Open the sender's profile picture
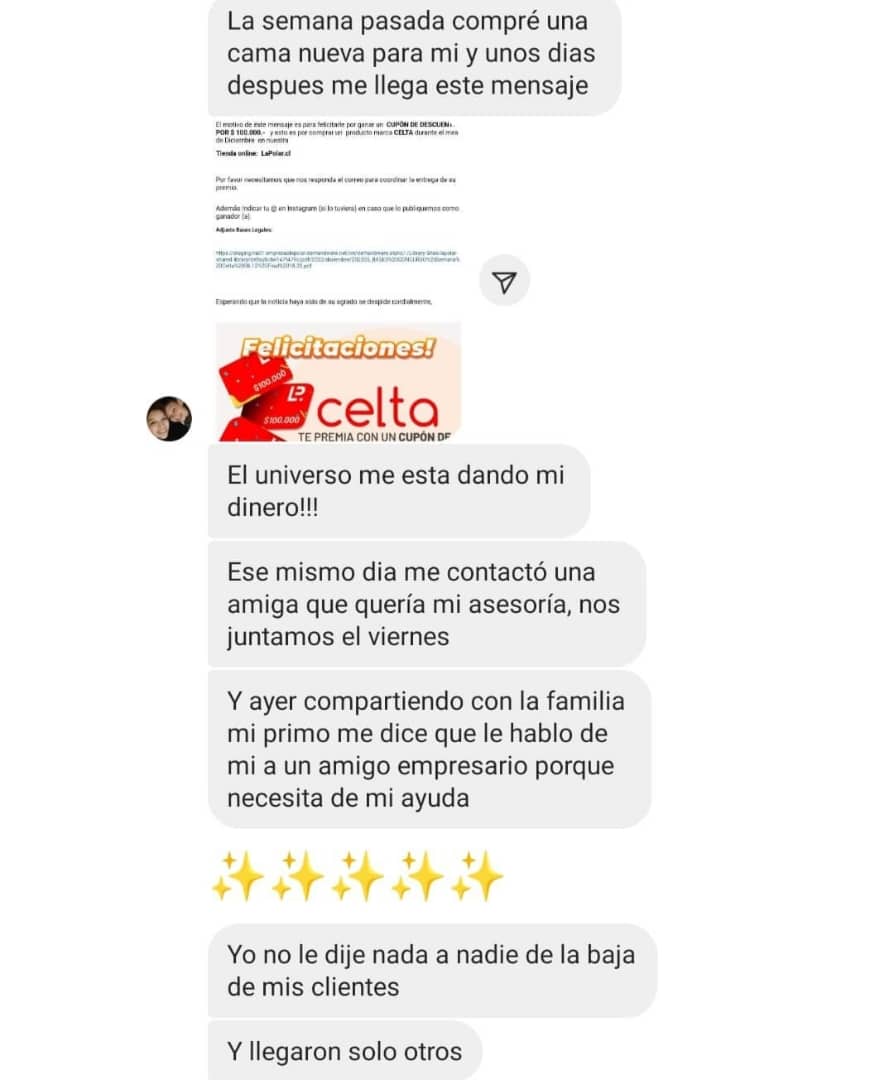Viewport: 894px width, 1080px height. pos(169,419)
